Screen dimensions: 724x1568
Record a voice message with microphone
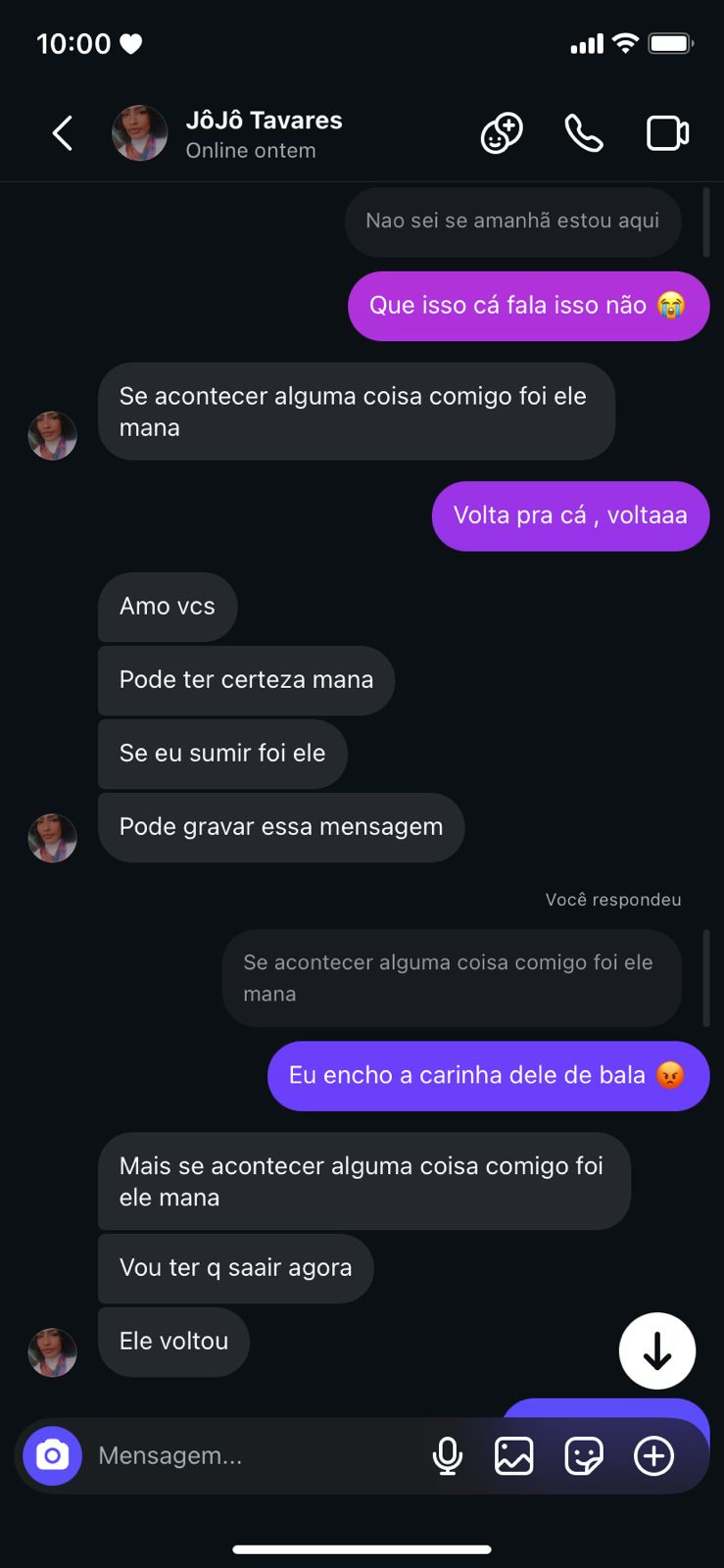click(x=447, y=1455)
